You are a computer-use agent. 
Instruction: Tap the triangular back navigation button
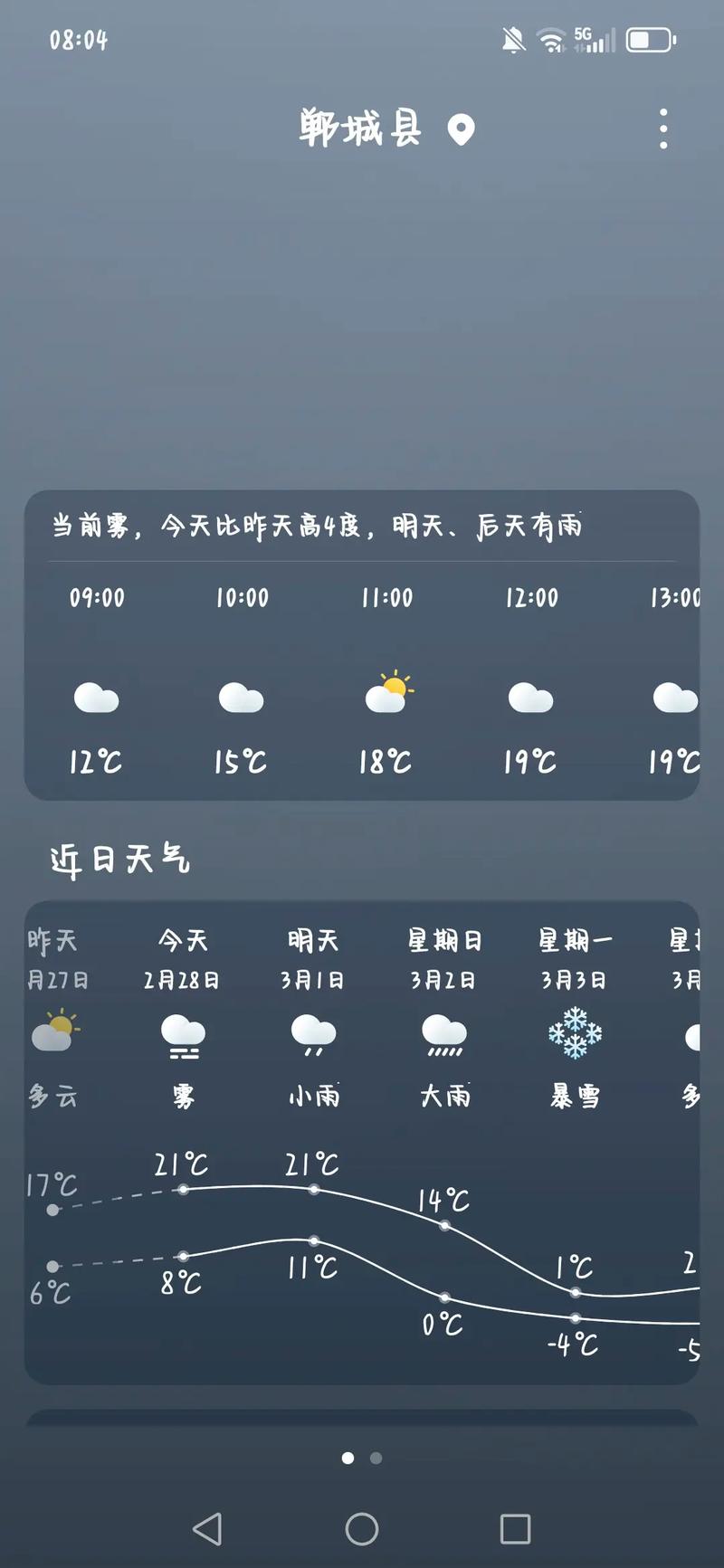(208, 1529)
